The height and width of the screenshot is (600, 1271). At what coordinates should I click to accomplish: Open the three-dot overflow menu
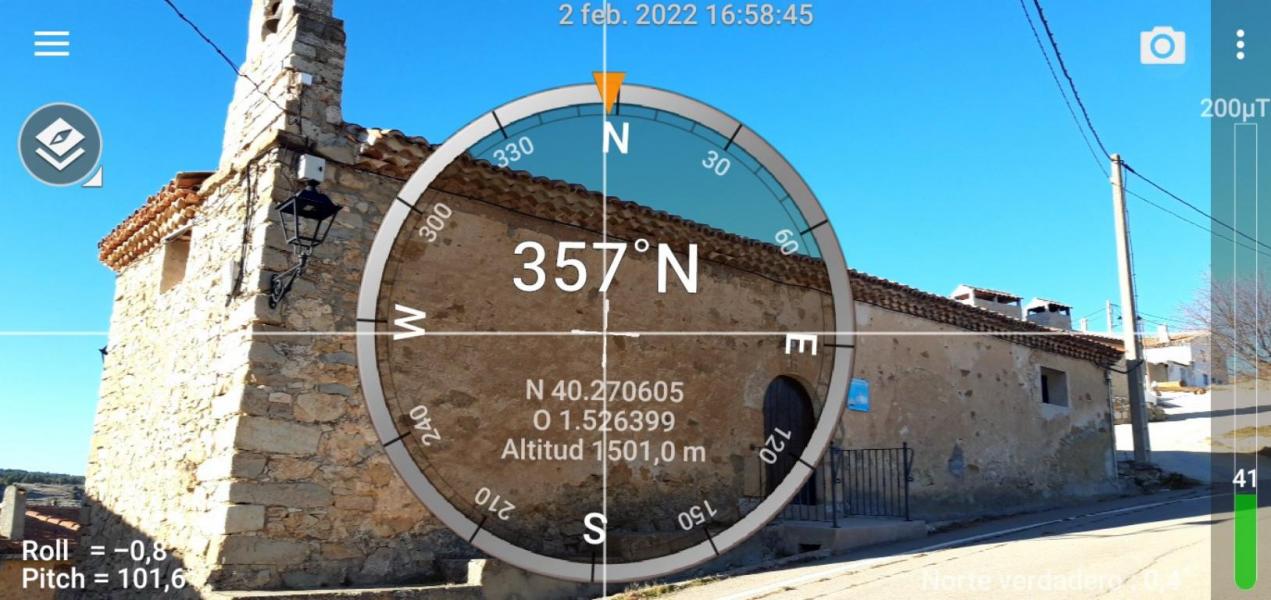[x=1240, y=44]
